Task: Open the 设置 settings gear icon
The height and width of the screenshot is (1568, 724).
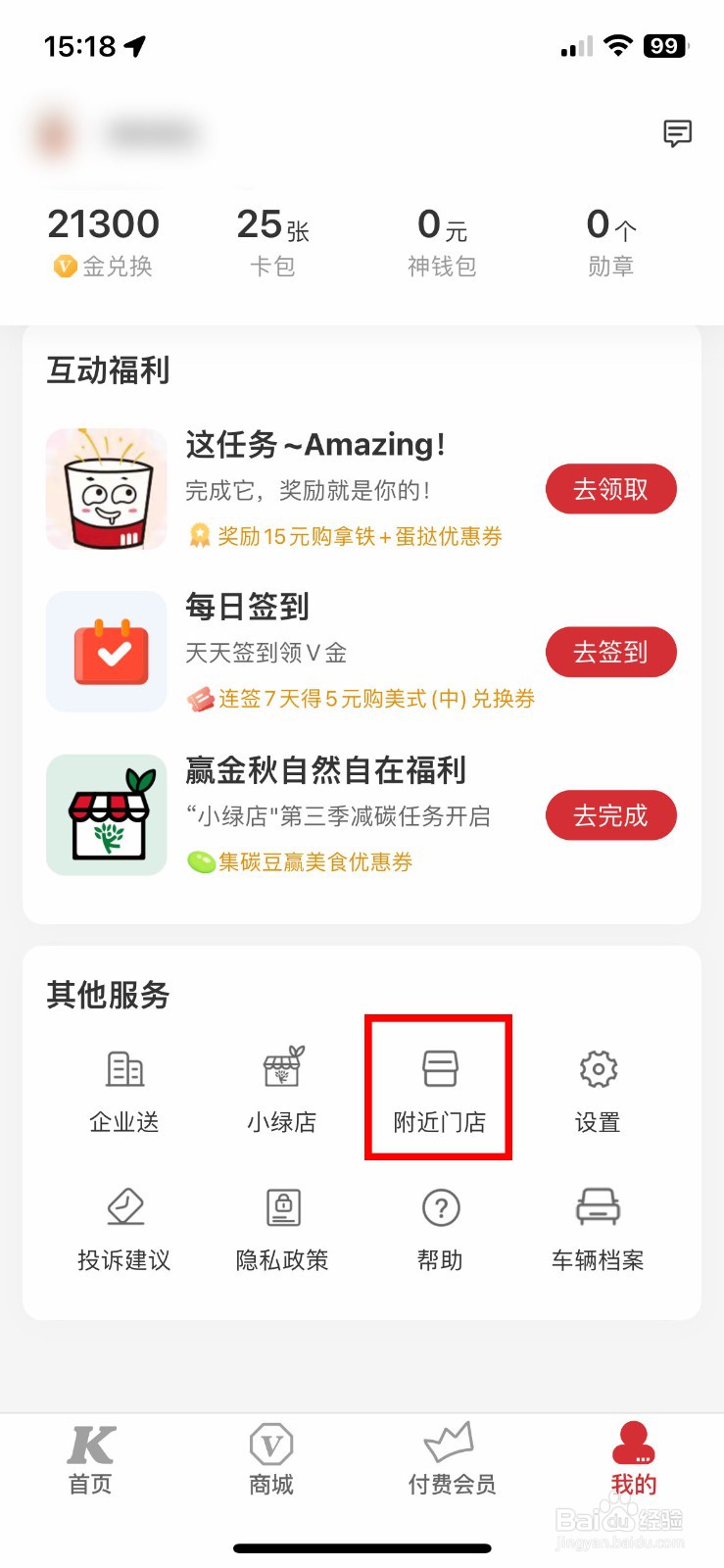Action: [598, 1088]
